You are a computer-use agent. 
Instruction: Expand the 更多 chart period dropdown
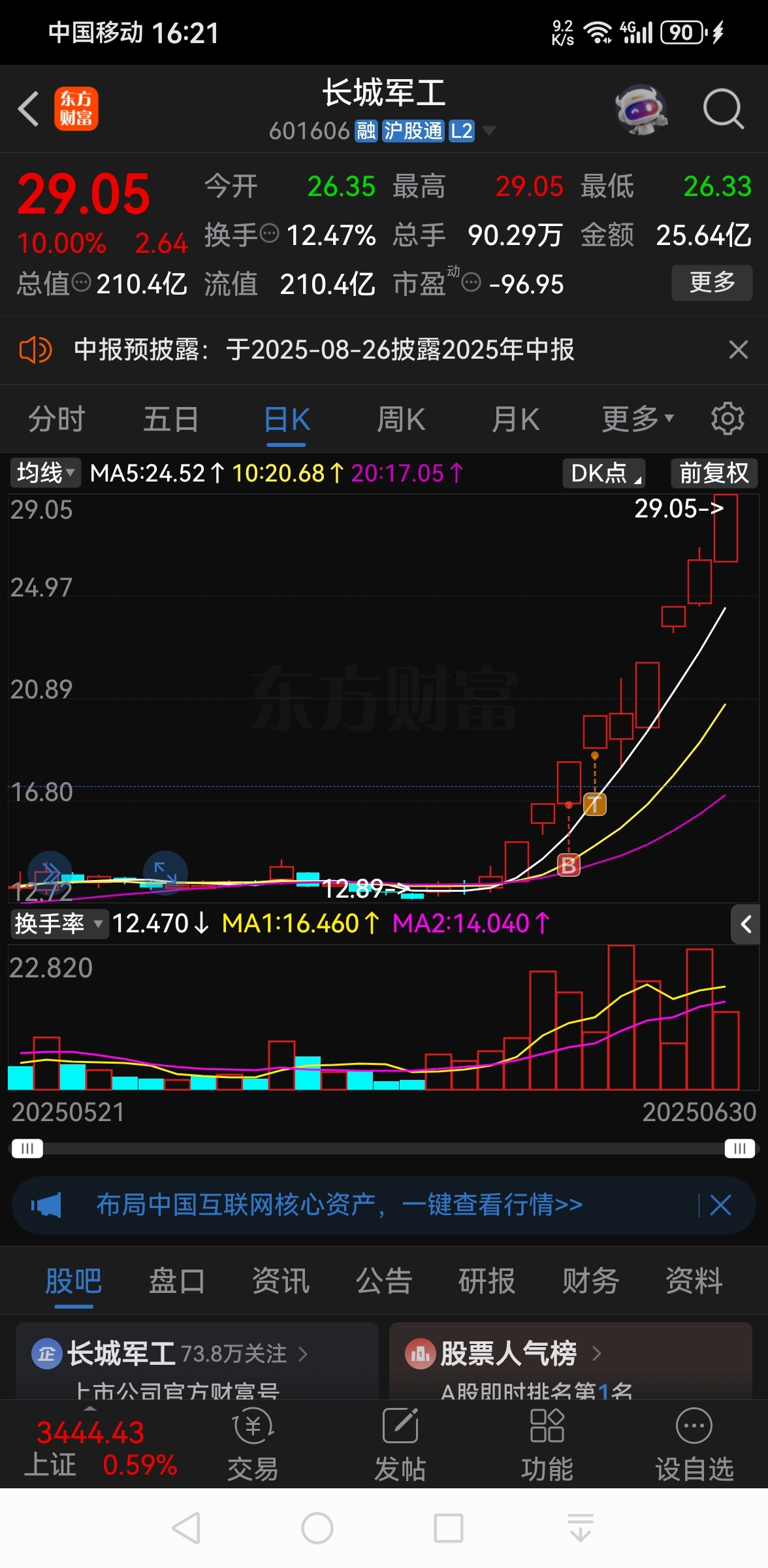pos(637,419)
